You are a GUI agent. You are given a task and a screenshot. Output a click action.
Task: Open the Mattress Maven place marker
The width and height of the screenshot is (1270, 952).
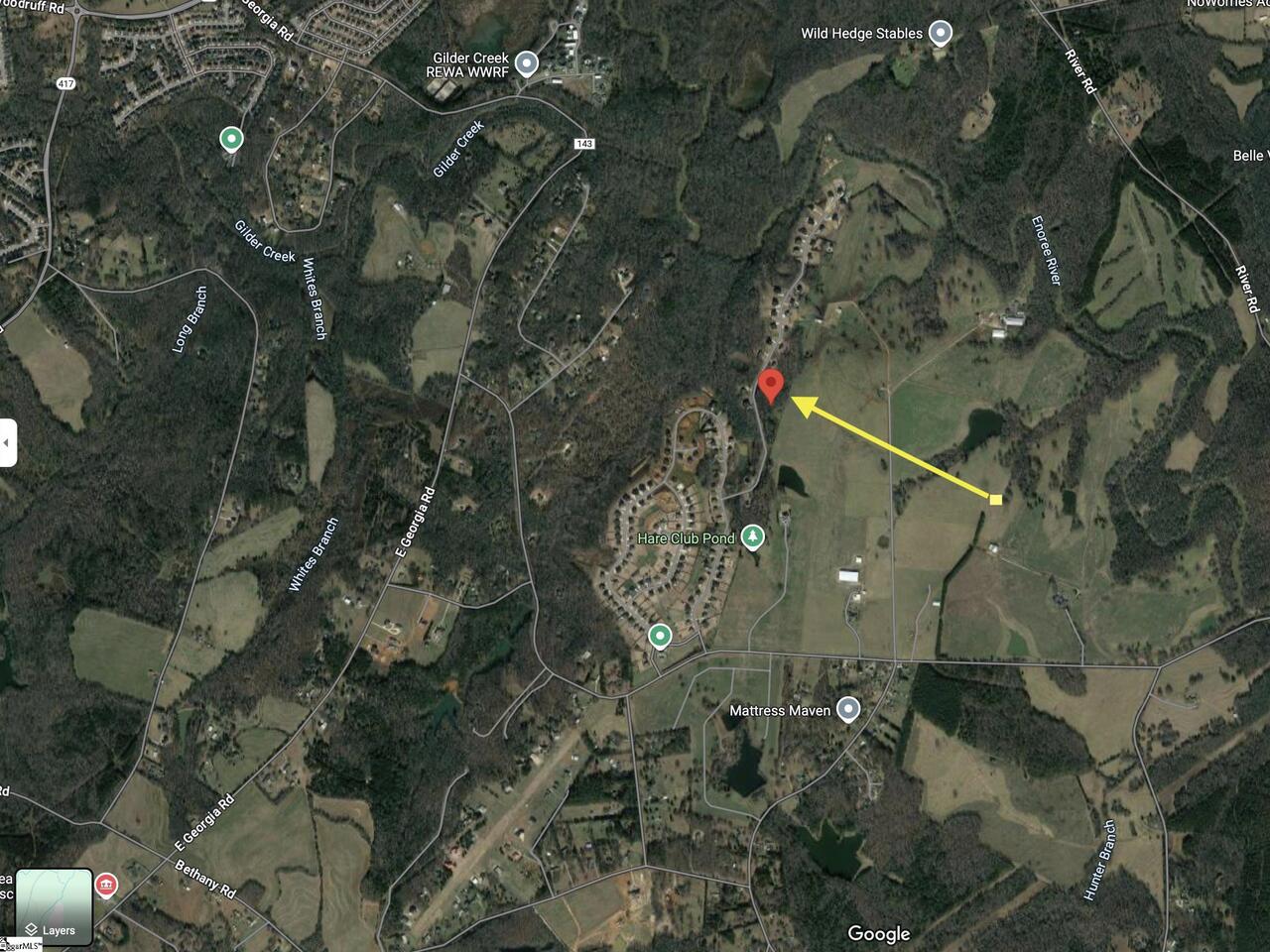[x=847, y=710]
